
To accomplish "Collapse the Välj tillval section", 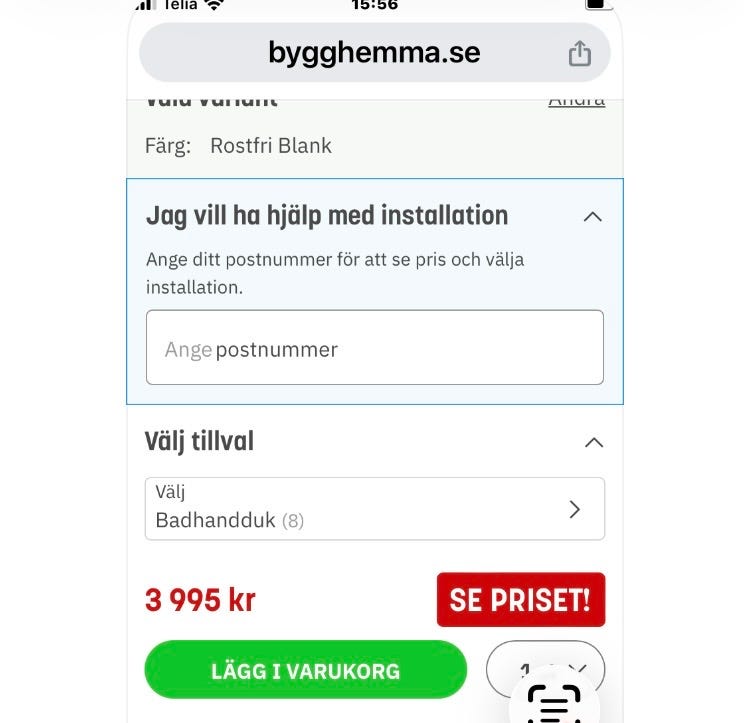I will [x=593, y=442].
